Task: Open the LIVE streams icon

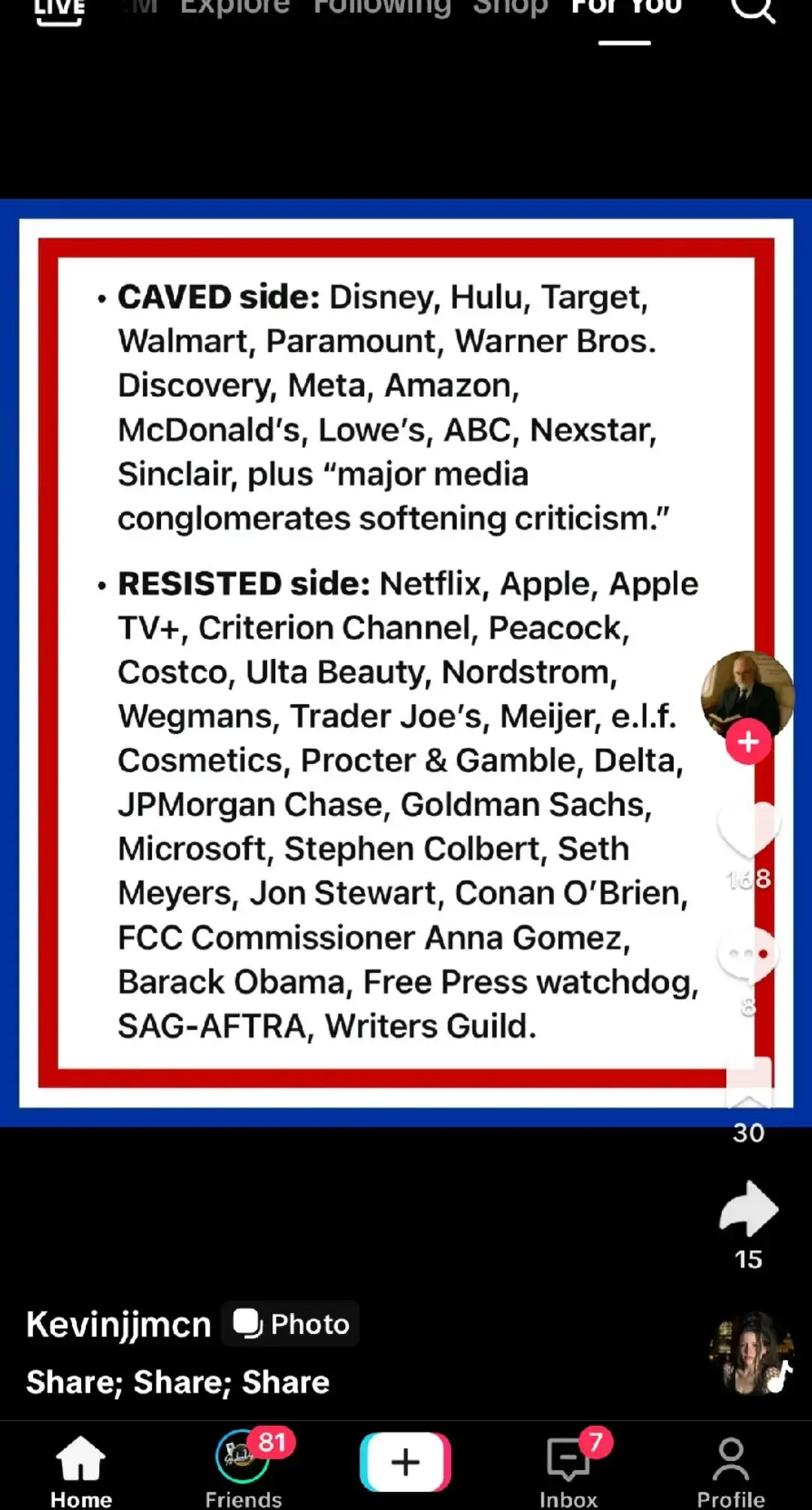Action: click(x=59, y=11)
